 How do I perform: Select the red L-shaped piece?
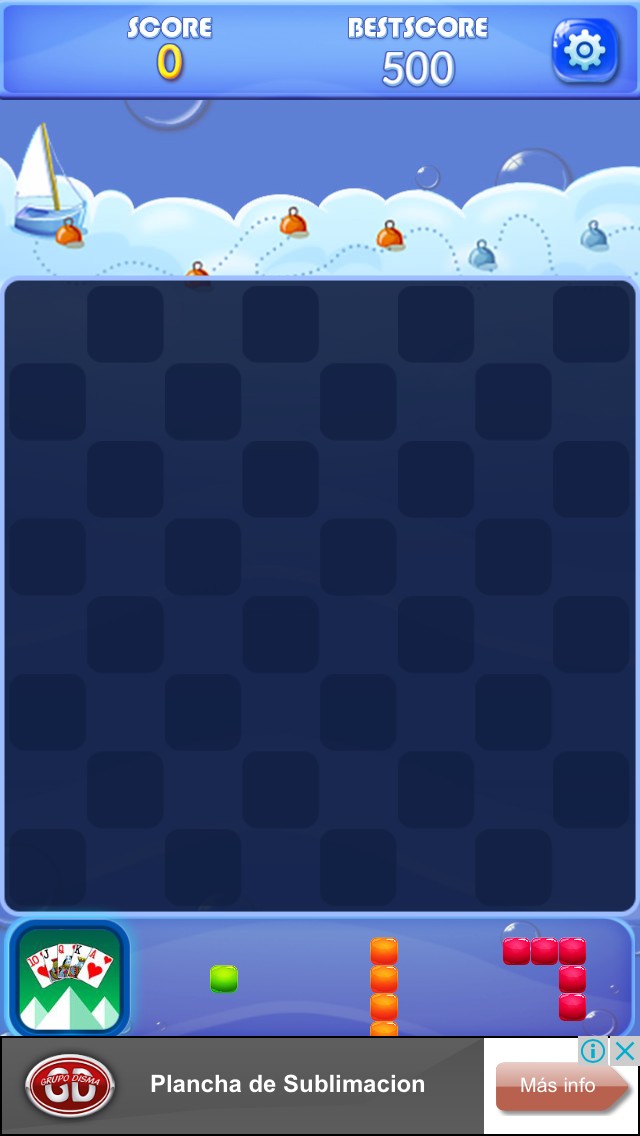click(x=545, y=979)
